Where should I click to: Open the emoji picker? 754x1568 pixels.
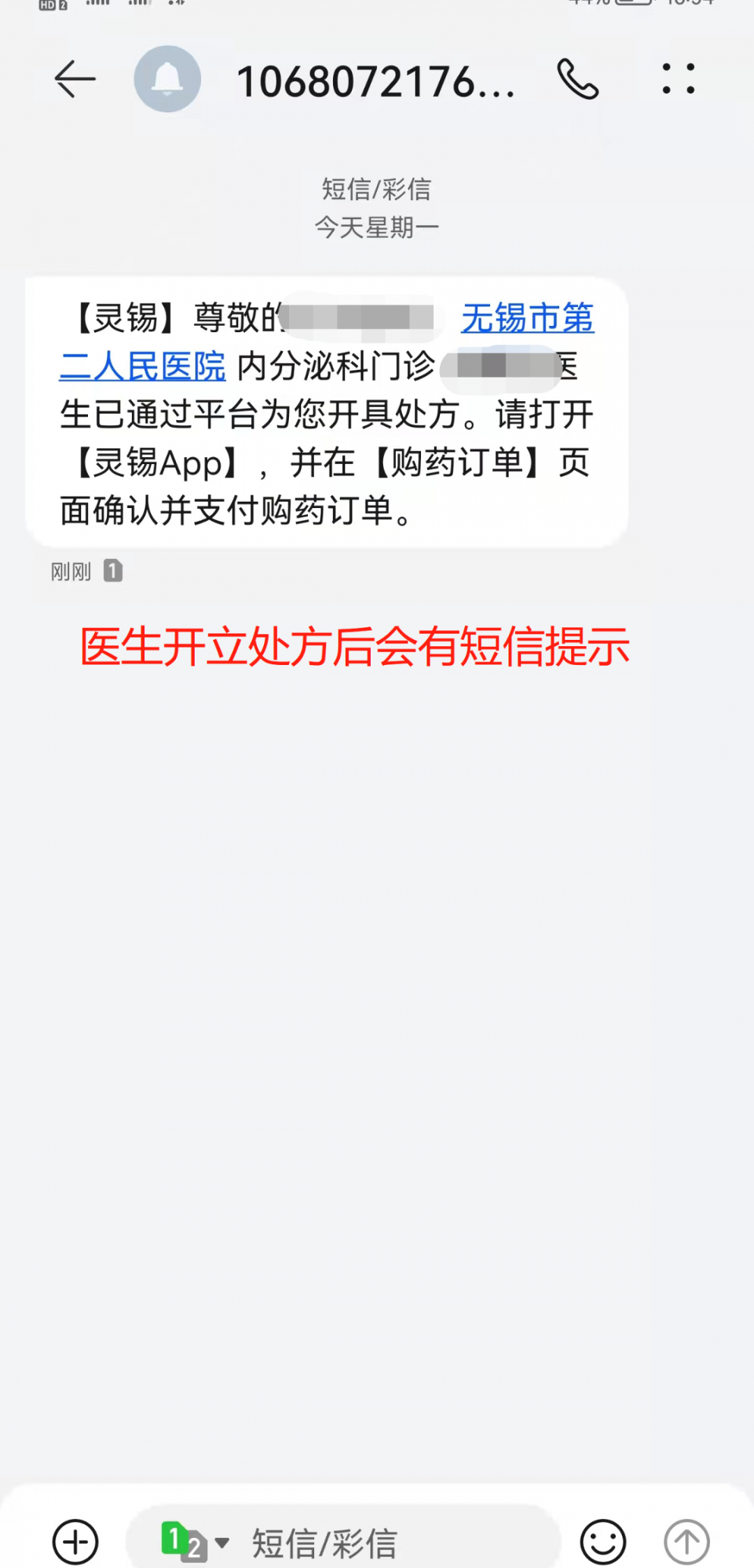coord(603,1541)
